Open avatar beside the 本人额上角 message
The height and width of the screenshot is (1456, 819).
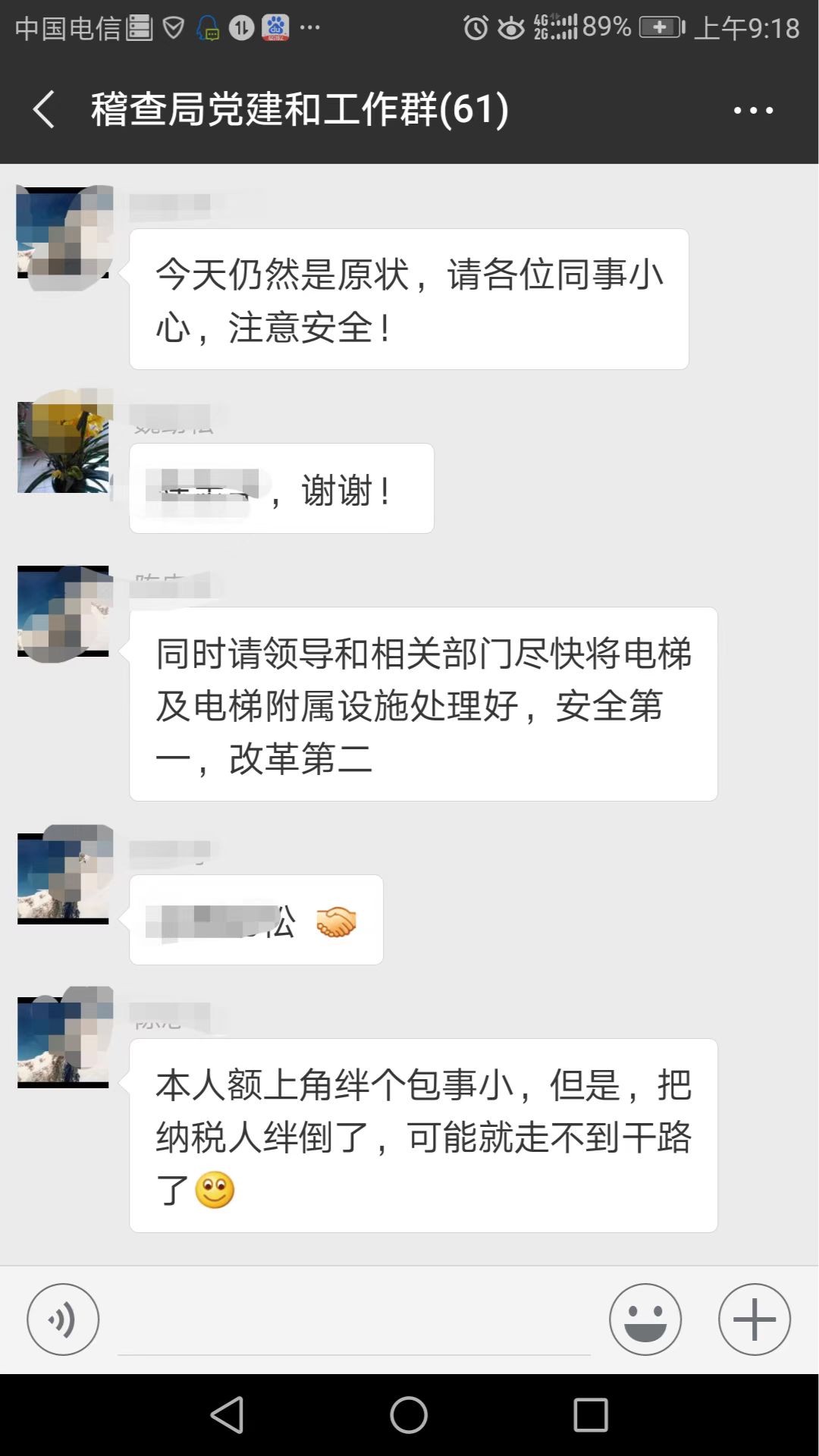64,1042
